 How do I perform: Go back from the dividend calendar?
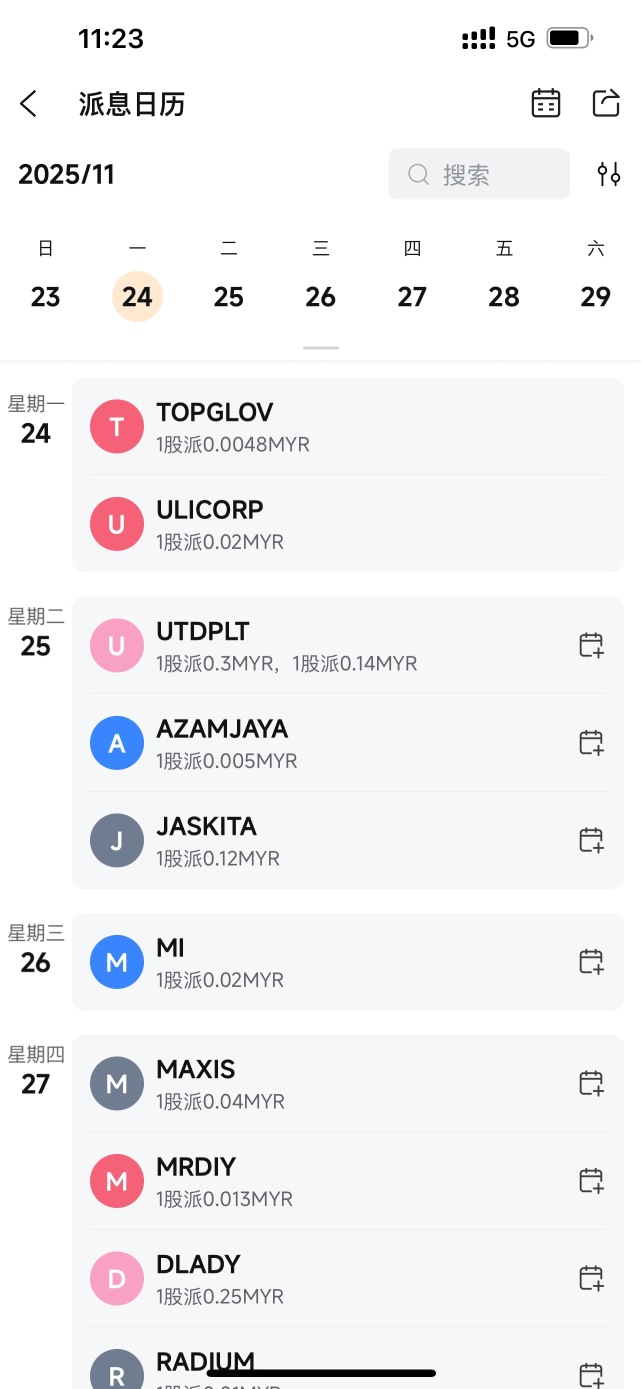click(x=29, y=104)
